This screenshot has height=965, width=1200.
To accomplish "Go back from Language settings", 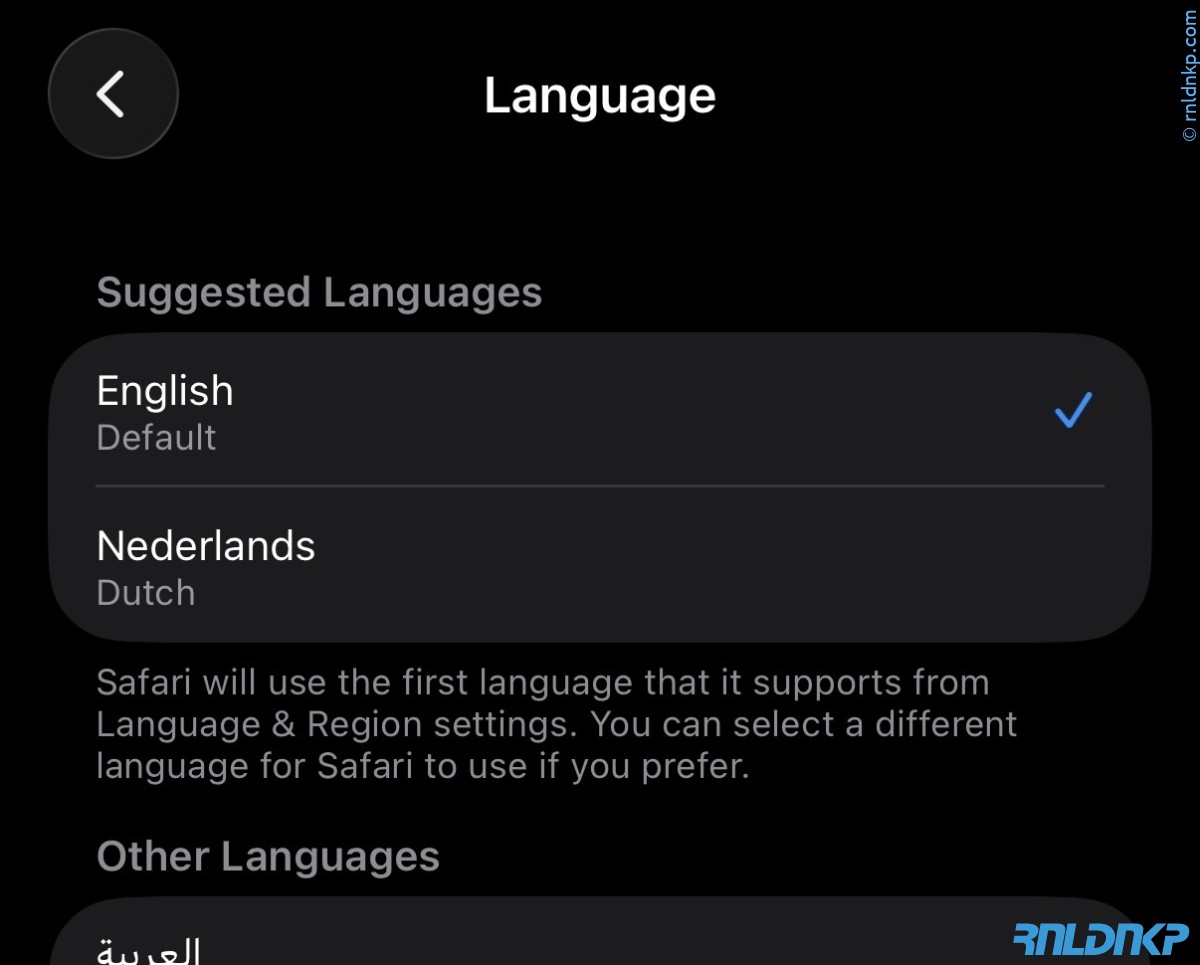I will (x=112, y=94).
